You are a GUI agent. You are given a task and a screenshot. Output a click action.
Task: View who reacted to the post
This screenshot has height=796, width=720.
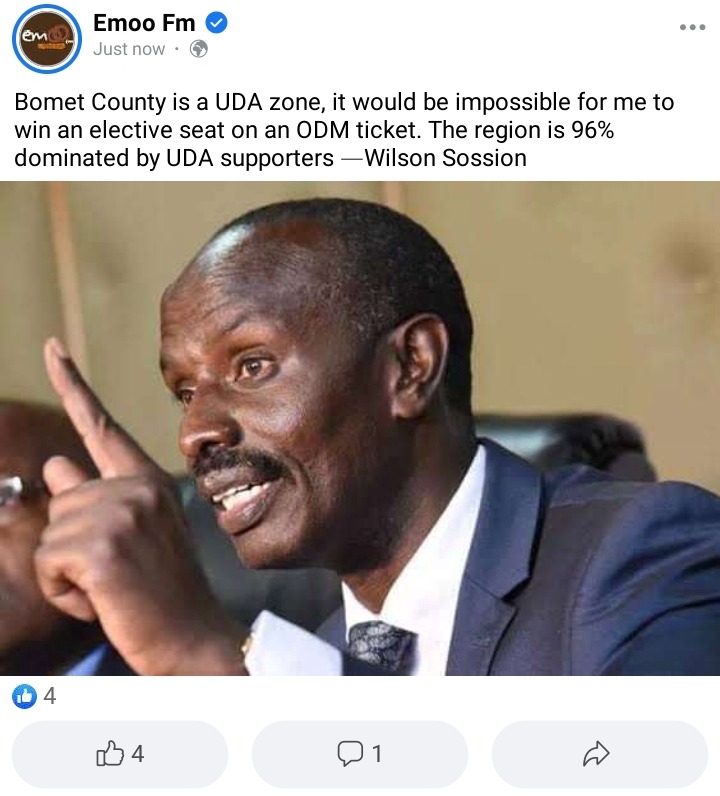point(34,696)
